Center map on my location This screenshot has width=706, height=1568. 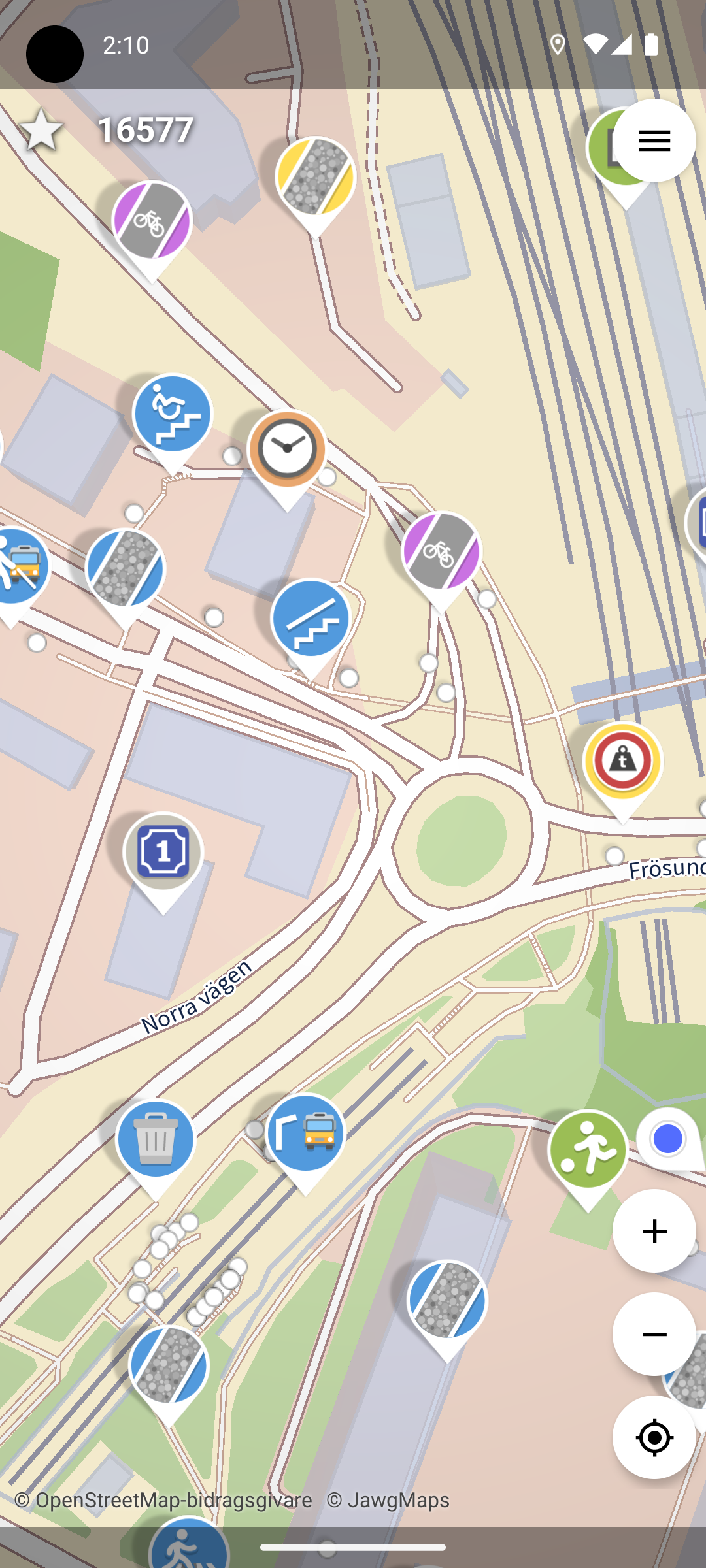coord(654,1437)
